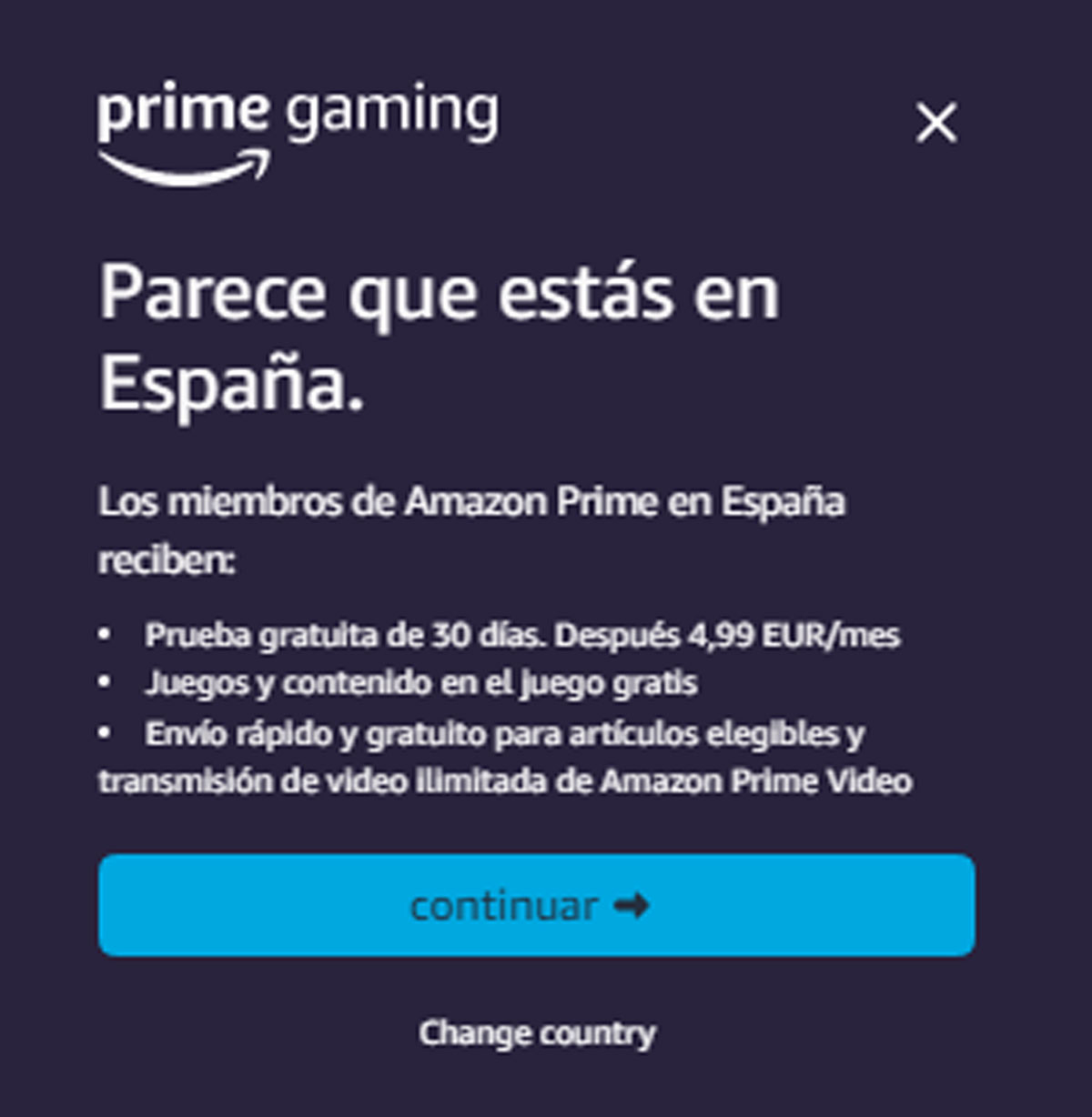This screenshot has height=1117, width=1092.
Task: Open the Change country link
Action: tap(537, 1033)
